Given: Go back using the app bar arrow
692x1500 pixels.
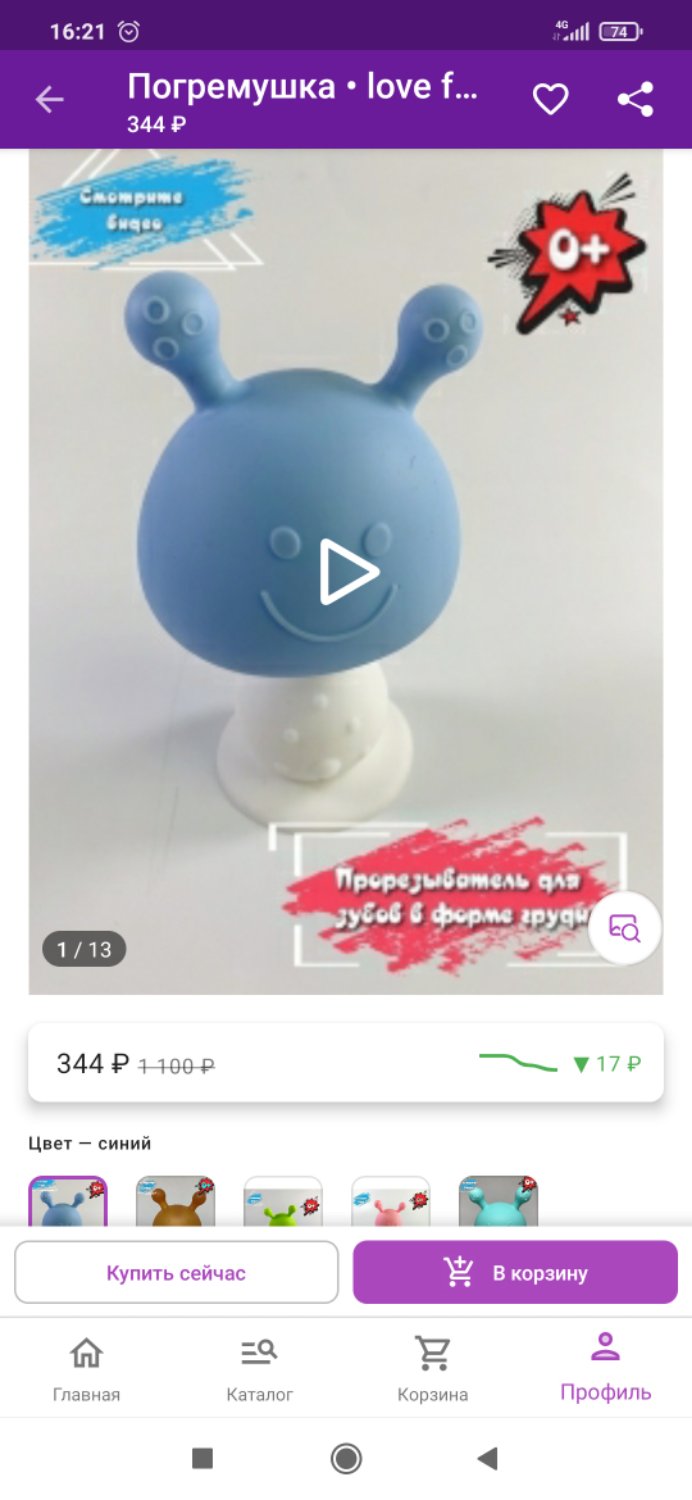Looking at the screenshot, I should tap(49, 99).
